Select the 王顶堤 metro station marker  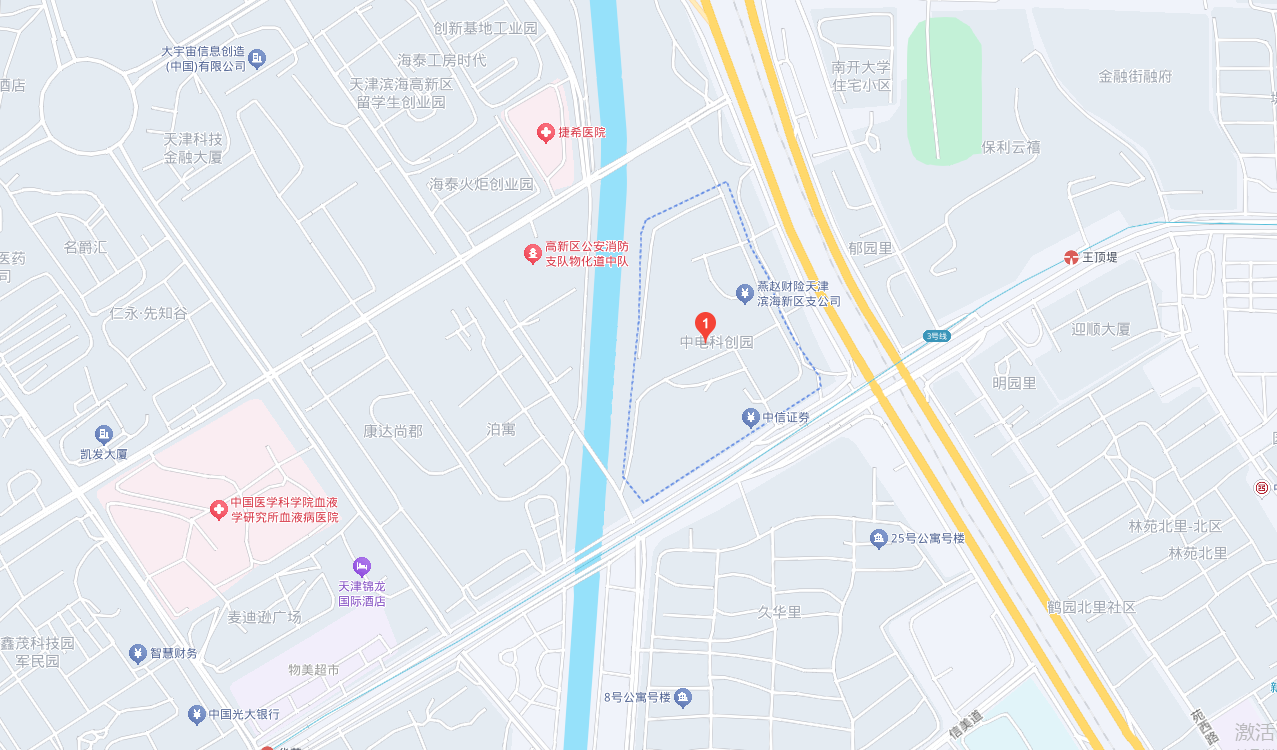coord(1071,258)
